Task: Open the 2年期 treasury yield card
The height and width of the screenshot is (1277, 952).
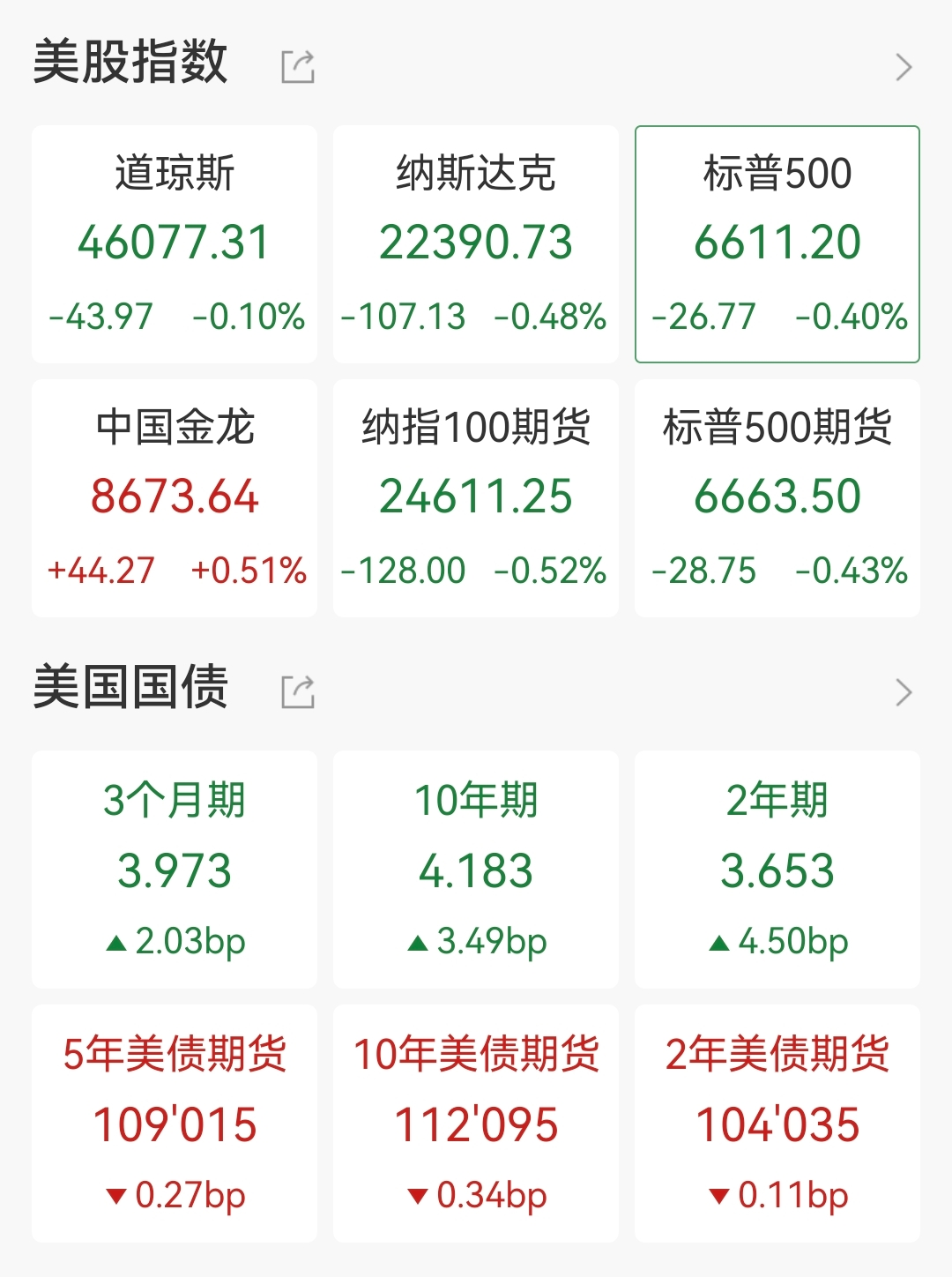Action: tap(777, 870)
